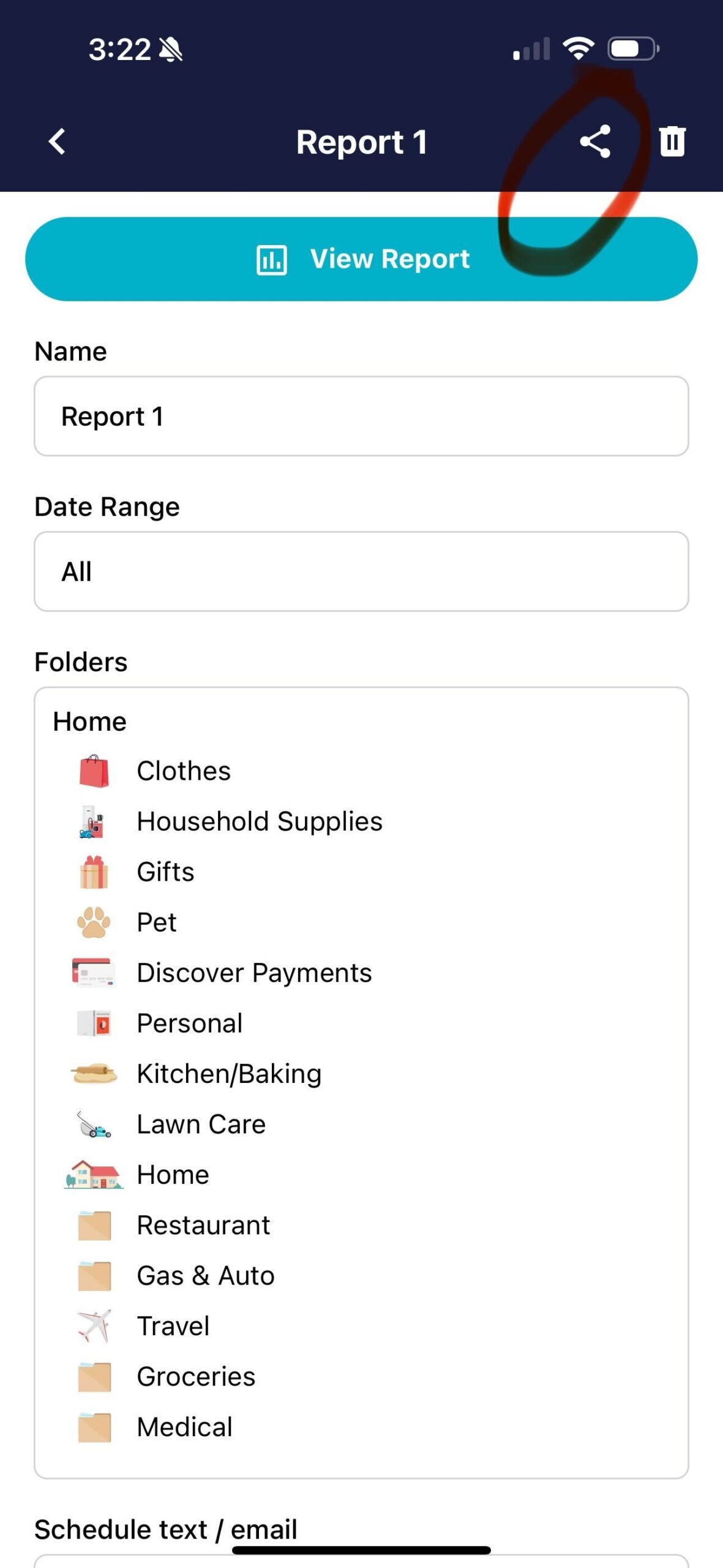This screenshot has height=1568, width=723.
Task: Edit the report Name field
Action: 361,417
